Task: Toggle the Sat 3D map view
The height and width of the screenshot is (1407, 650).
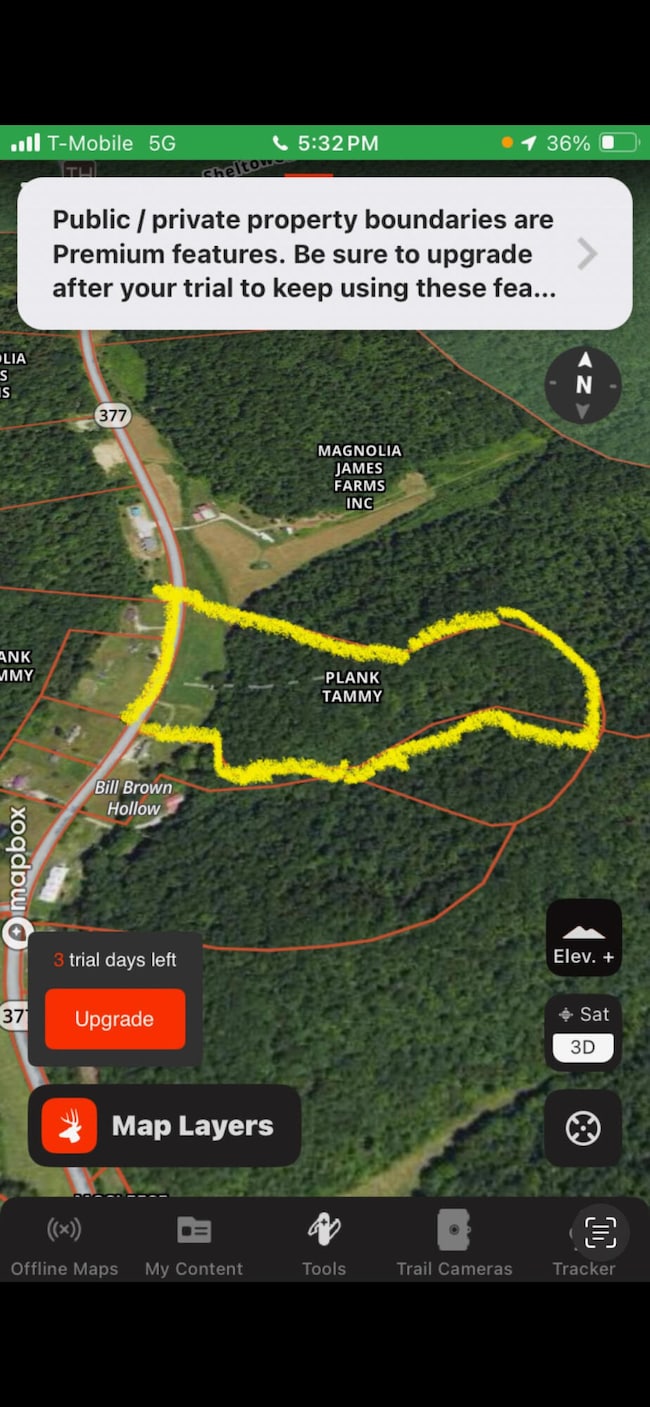Action: [583, 1032]
